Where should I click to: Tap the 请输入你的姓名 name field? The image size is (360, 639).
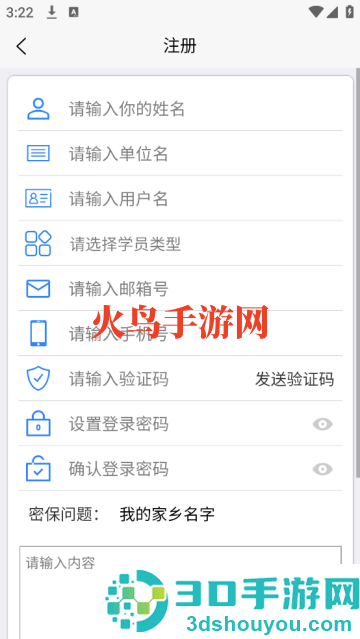180,109
